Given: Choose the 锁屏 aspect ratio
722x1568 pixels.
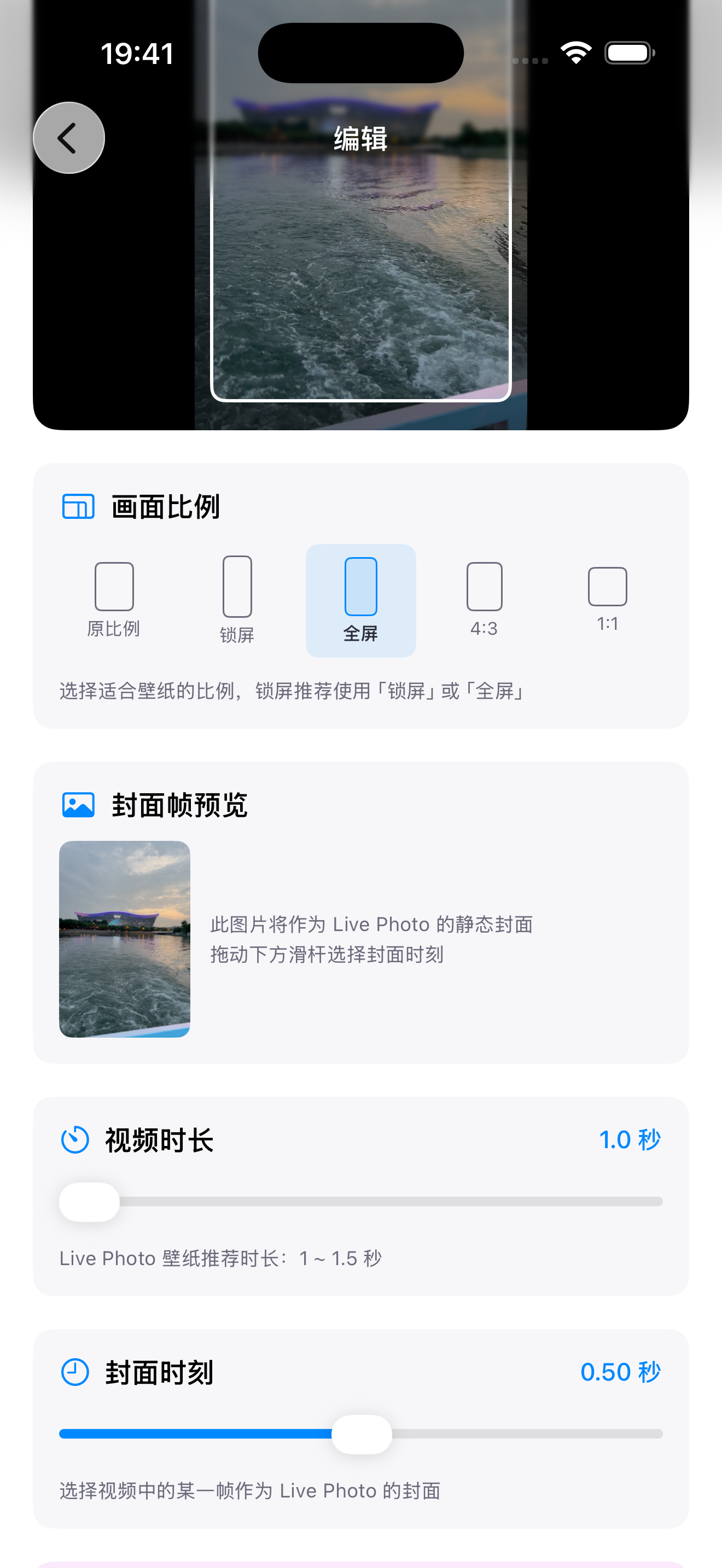Looking at the screenshot, I should 237,600.
